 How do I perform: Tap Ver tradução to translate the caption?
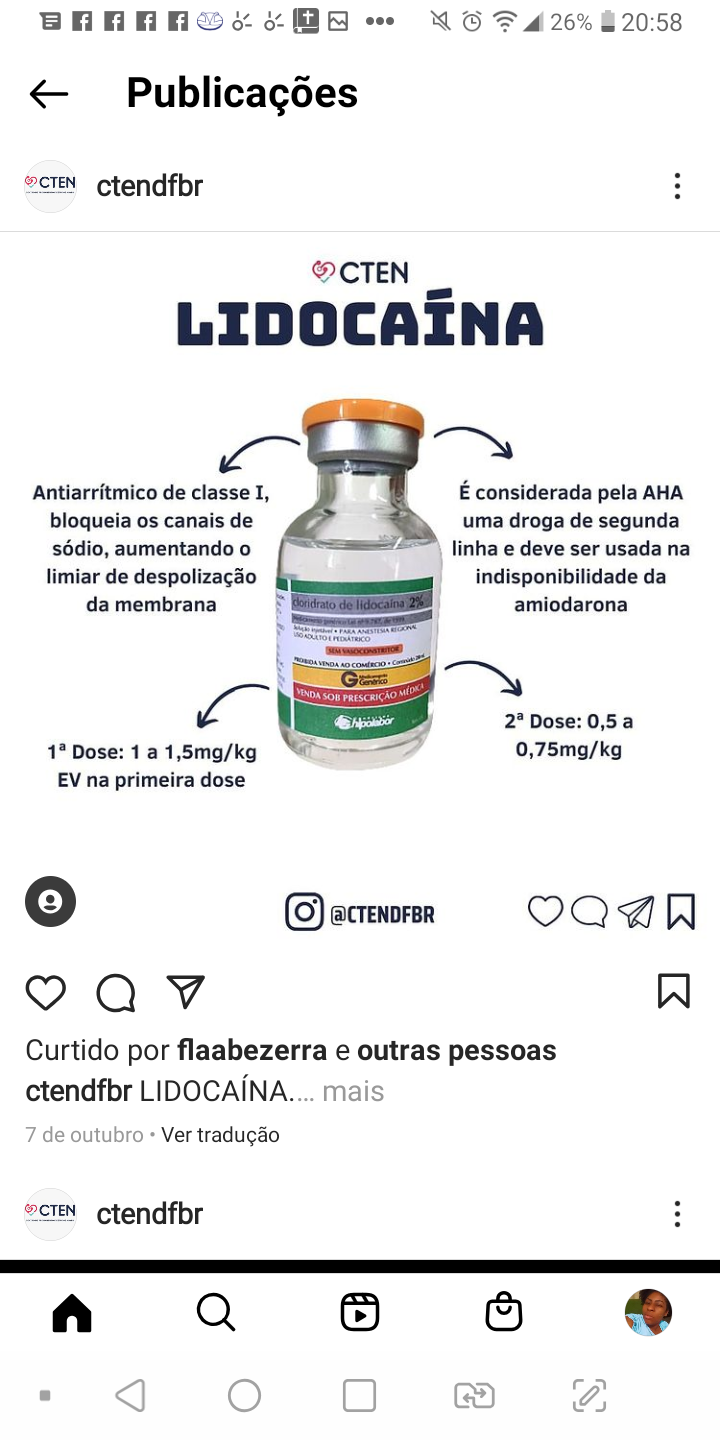click(x=220, y=1135)
